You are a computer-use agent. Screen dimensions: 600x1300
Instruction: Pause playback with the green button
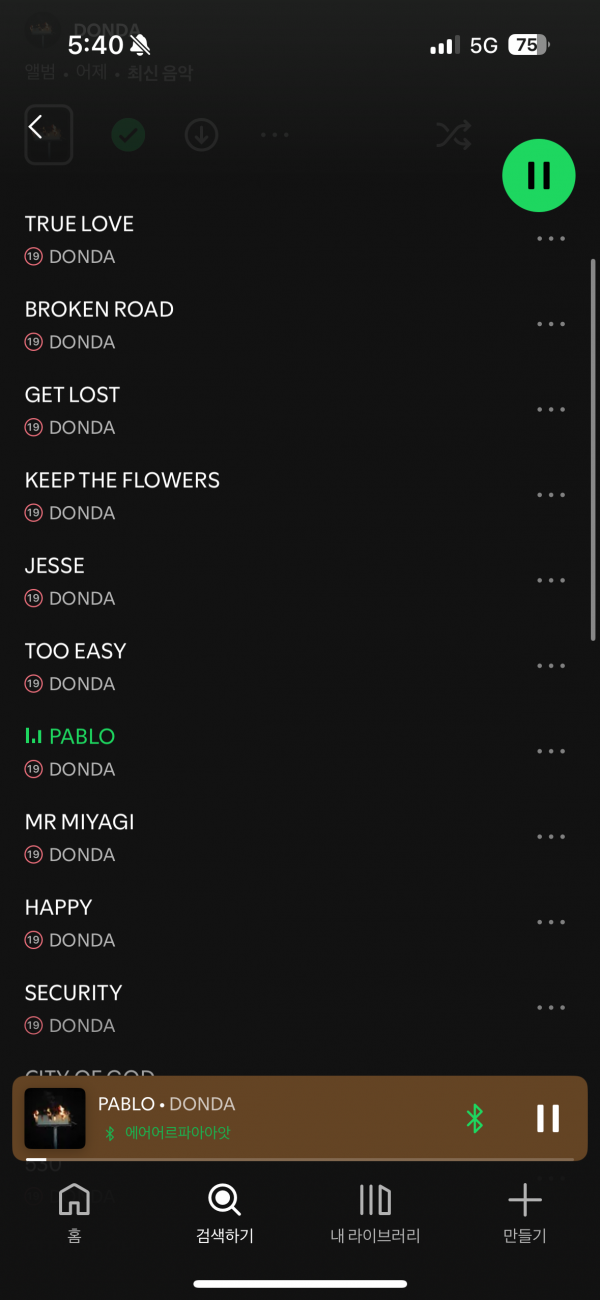point(539,175)
